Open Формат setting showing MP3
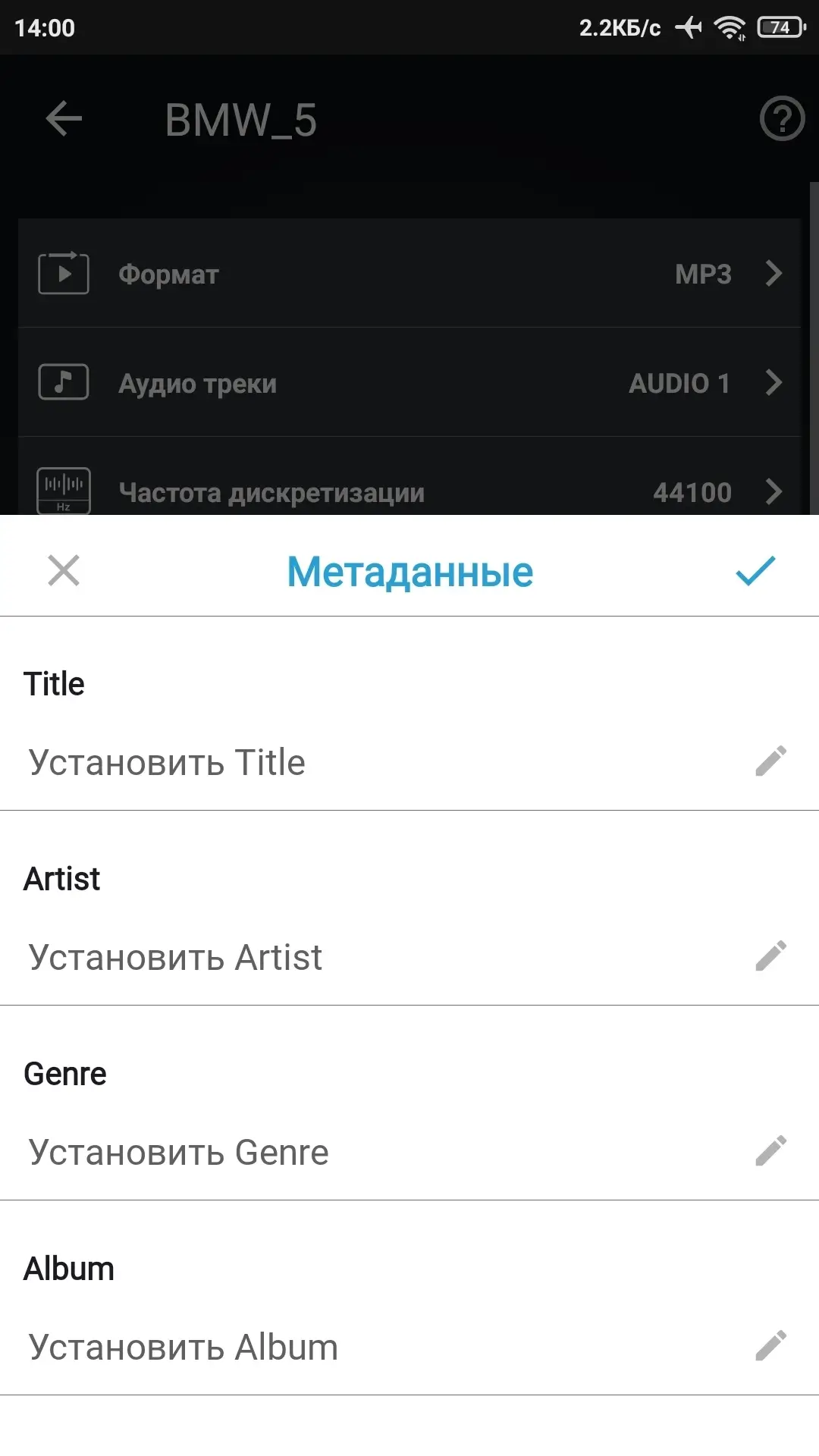This screenshot has width=819, height=1456. click(409, 274)
